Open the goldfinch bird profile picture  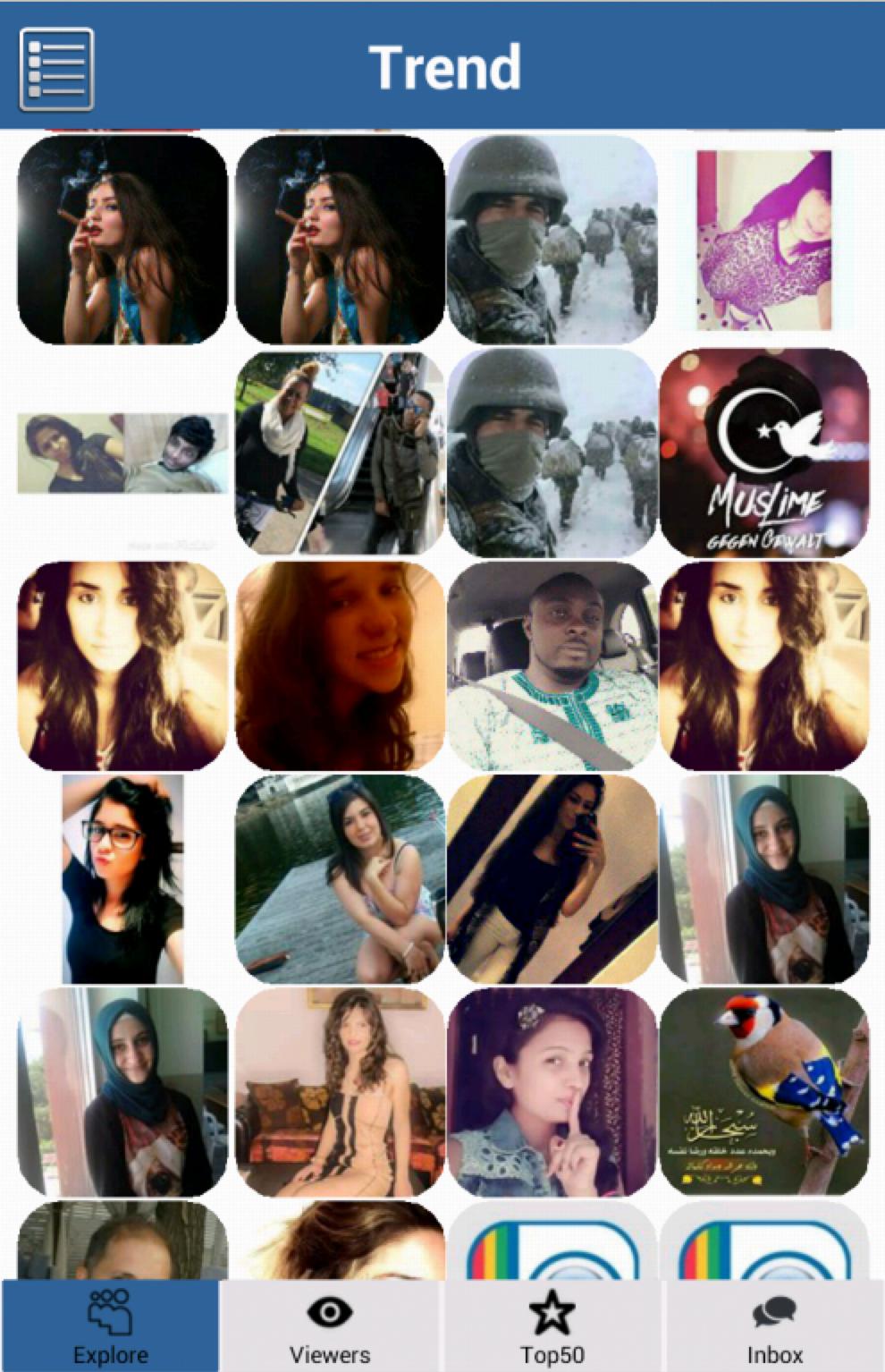coord(764,1092)
